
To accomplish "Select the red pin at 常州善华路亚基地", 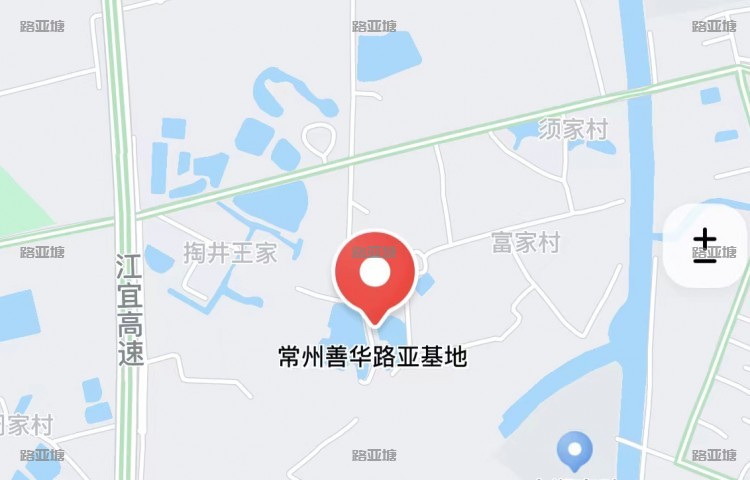I will click(374, 277).
